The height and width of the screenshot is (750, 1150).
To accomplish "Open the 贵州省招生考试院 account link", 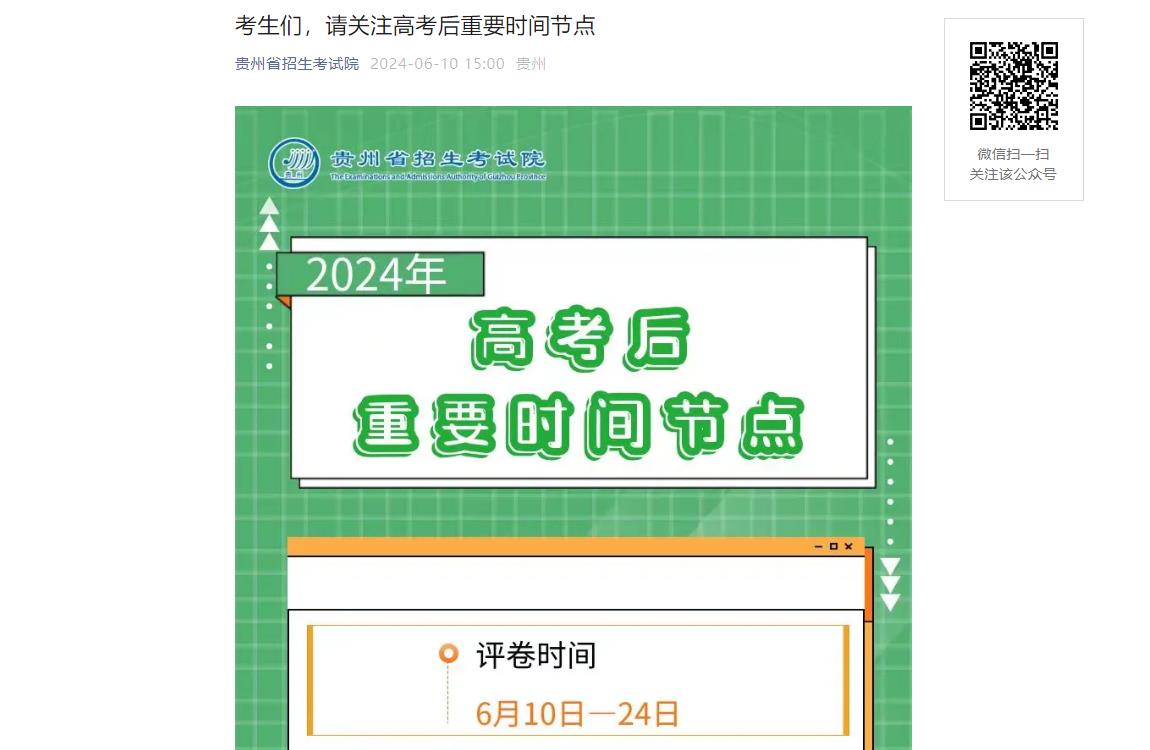I will point(296,64).
